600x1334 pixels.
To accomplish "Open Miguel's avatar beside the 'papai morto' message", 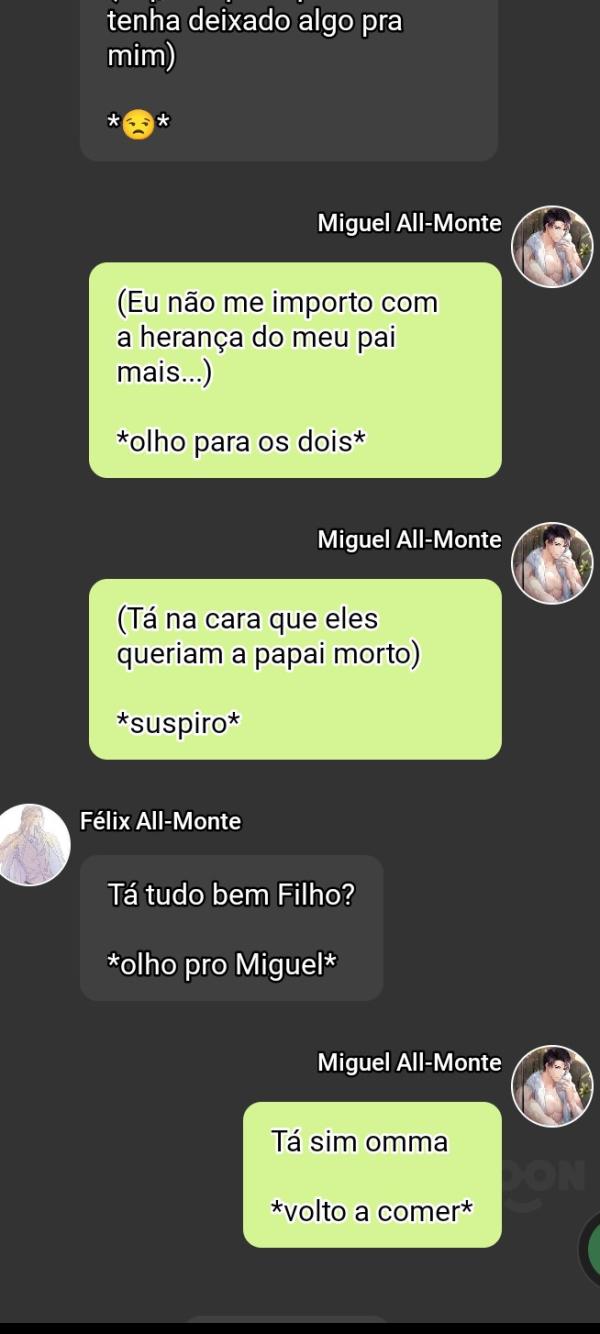I will point(552,563).
